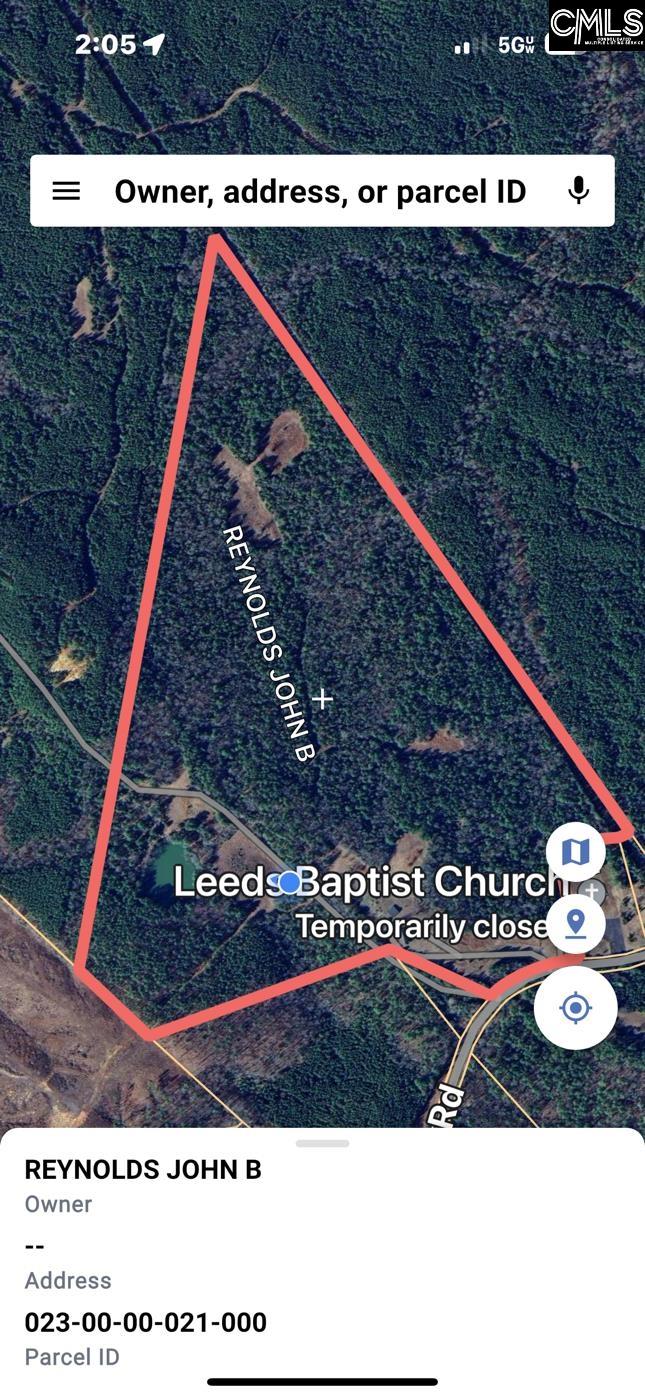Center map on my current location
The image size is (645, 1398).
[x=575, y=1008]
